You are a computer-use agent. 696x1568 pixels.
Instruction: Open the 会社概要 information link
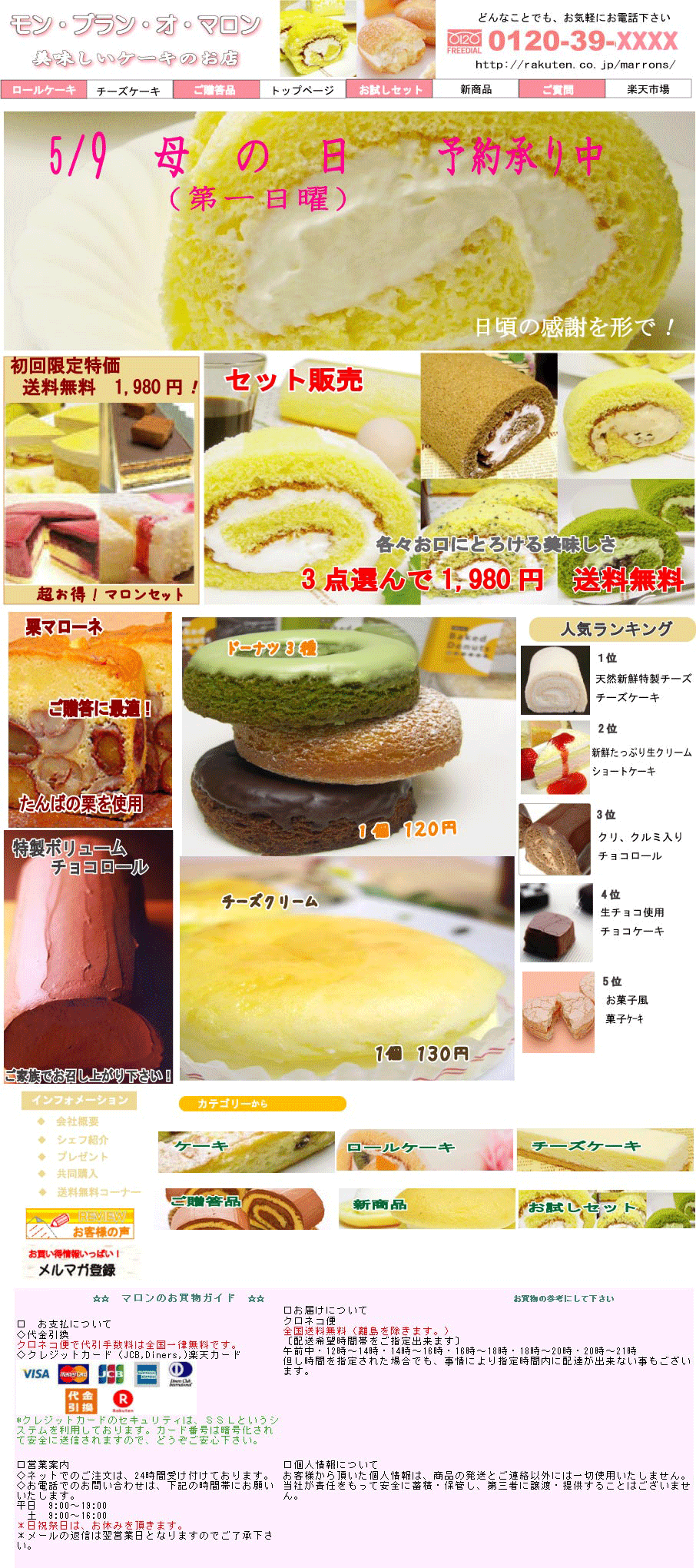[77, 1121]
